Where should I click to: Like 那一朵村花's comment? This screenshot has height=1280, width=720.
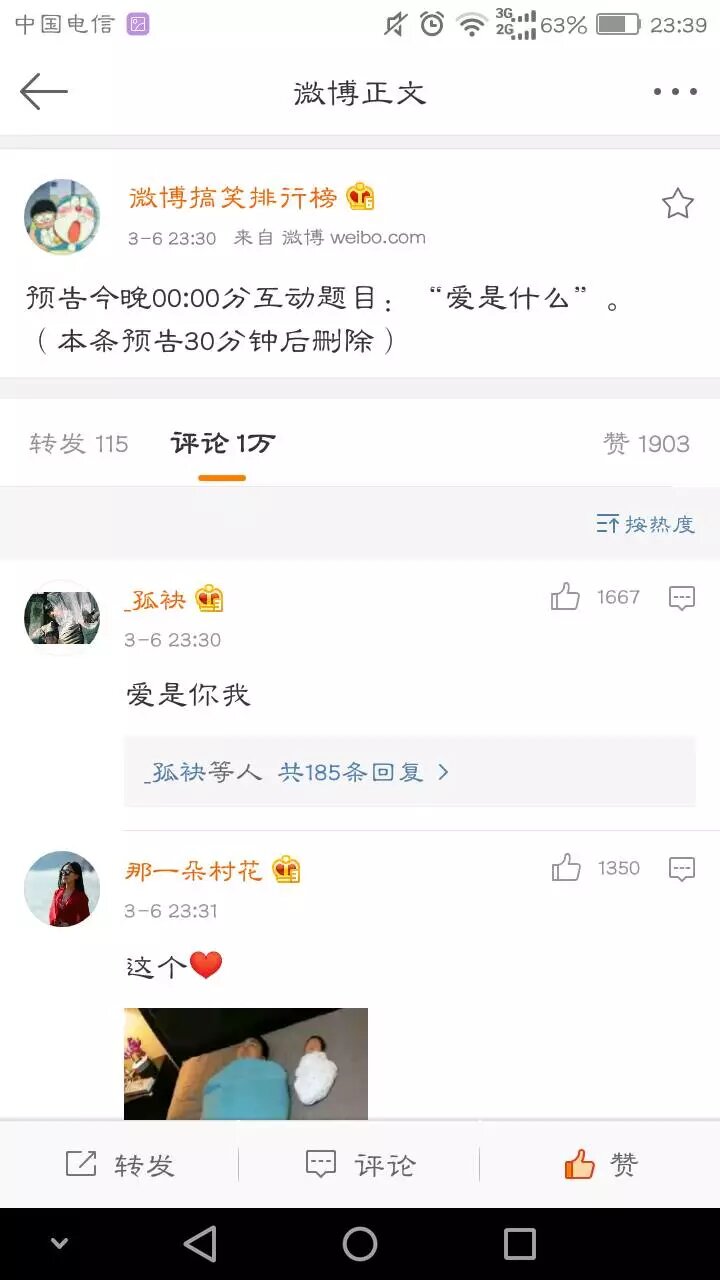pos(566,868)
